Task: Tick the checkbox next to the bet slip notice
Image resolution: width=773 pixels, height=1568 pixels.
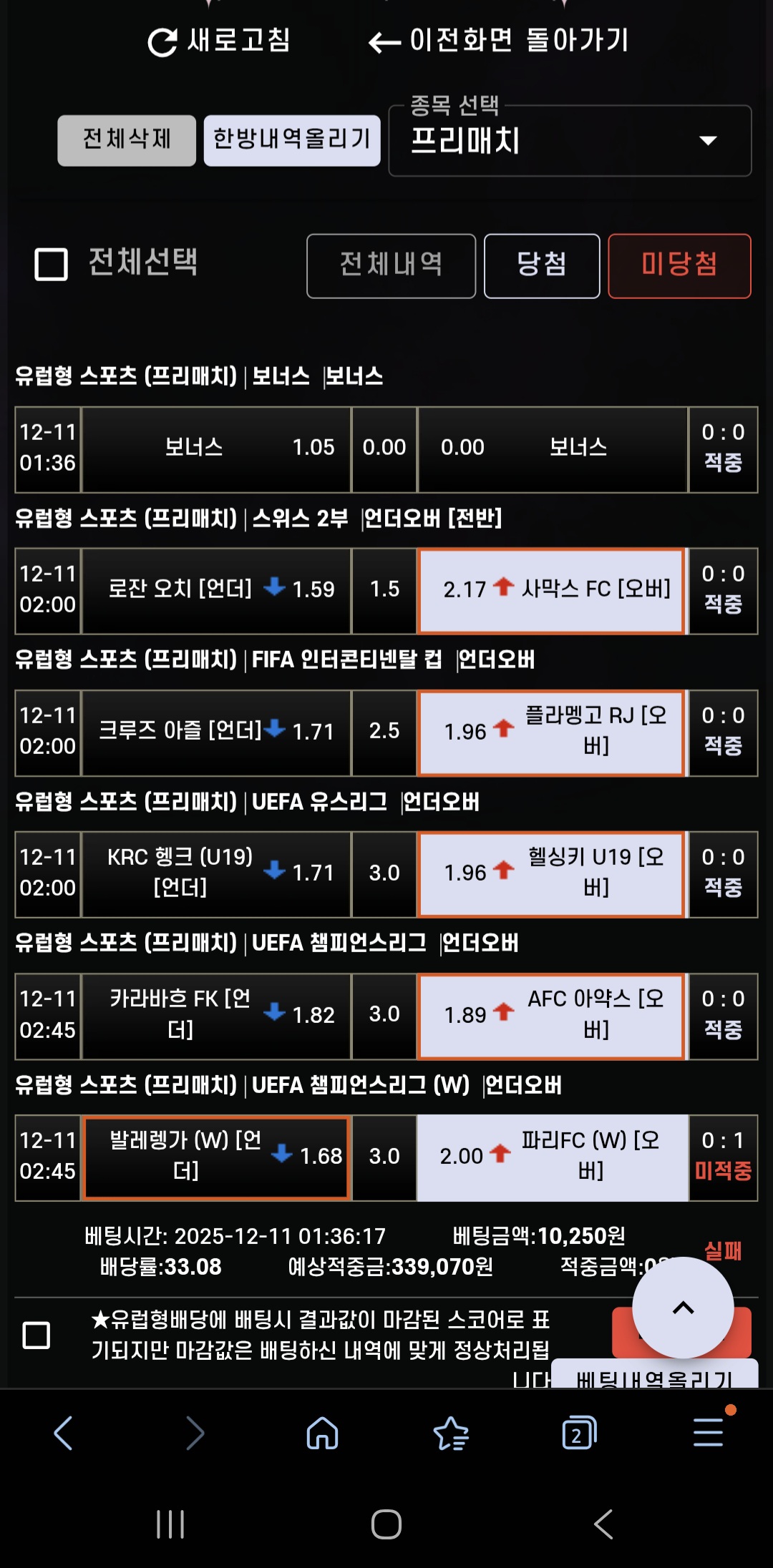Action: [37, 1335]
